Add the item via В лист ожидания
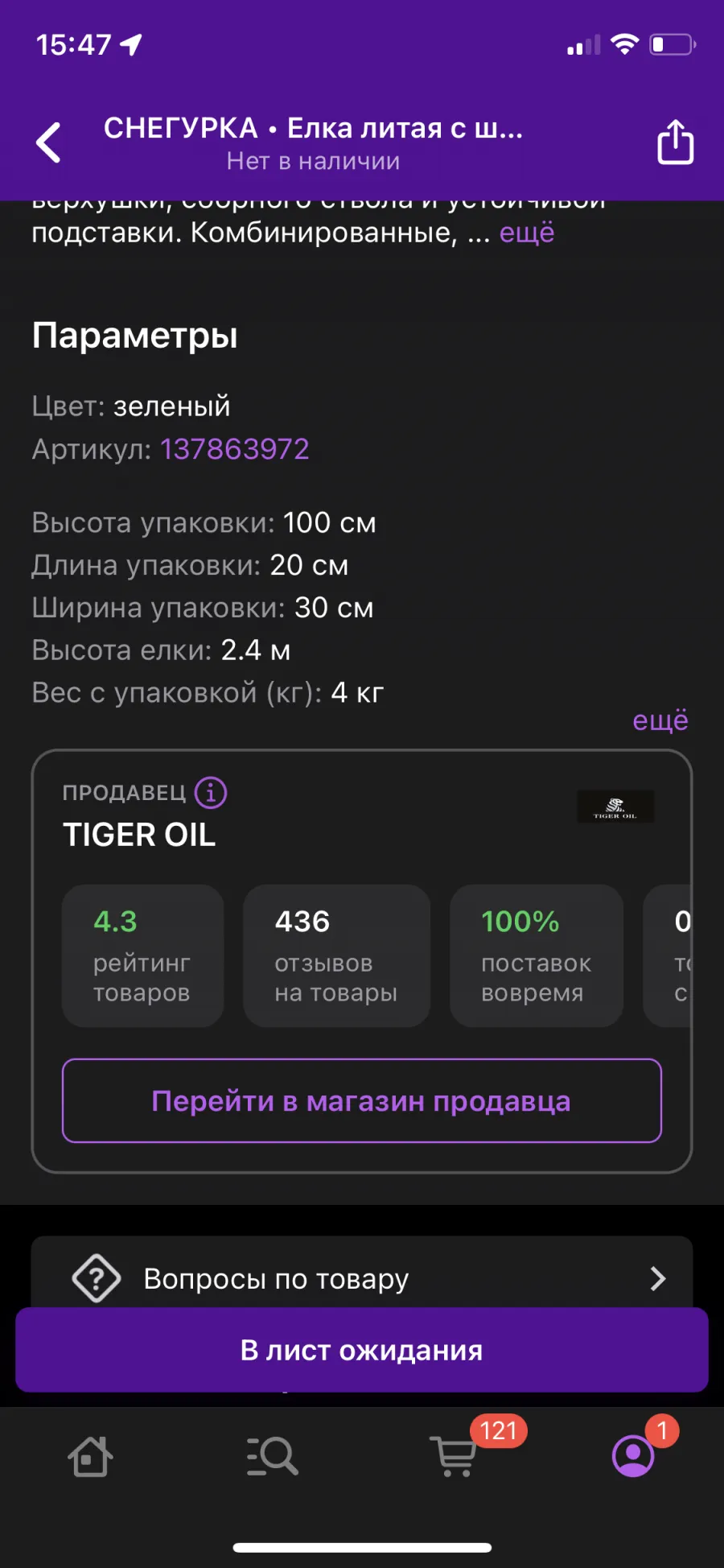Image resolution: width=724 pixels, height=1568 pixels. (362, 1350)
